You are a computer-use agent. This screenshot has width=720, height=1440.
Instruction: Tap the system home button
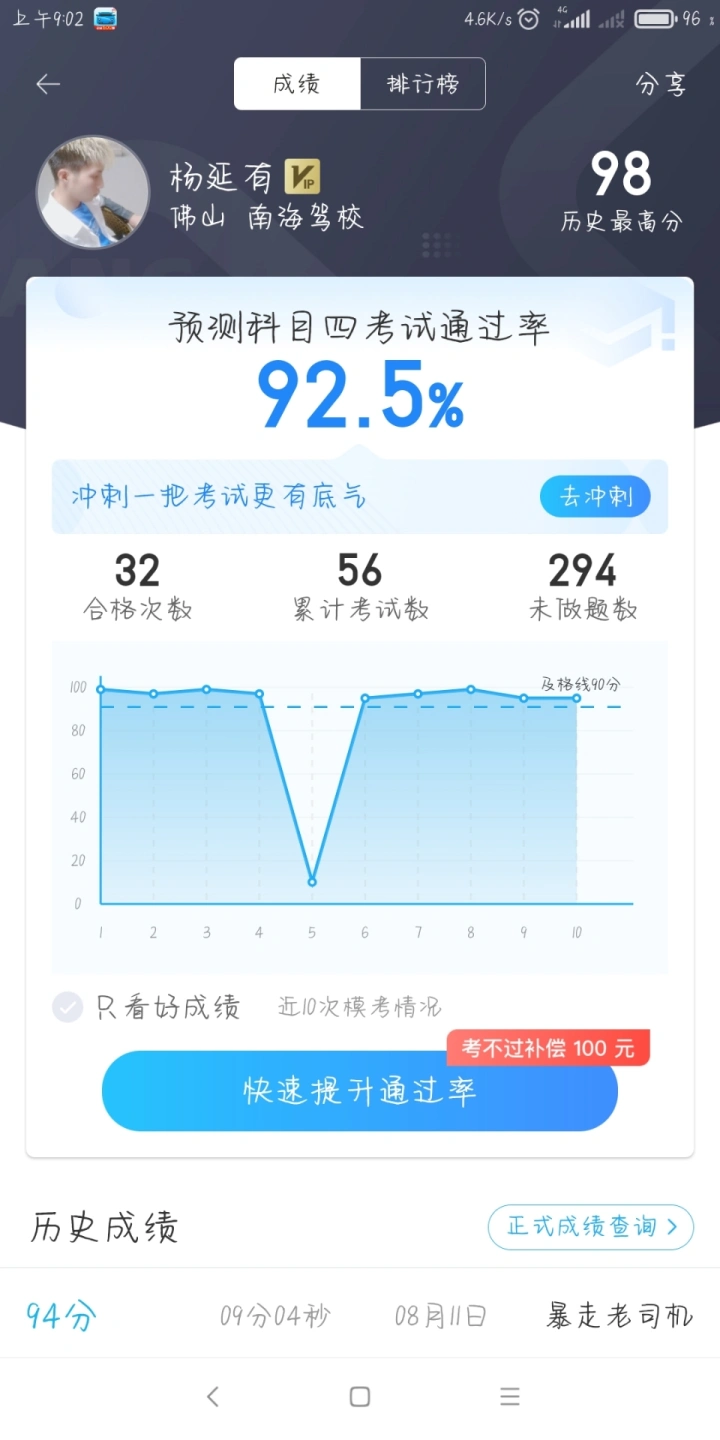360,1397
